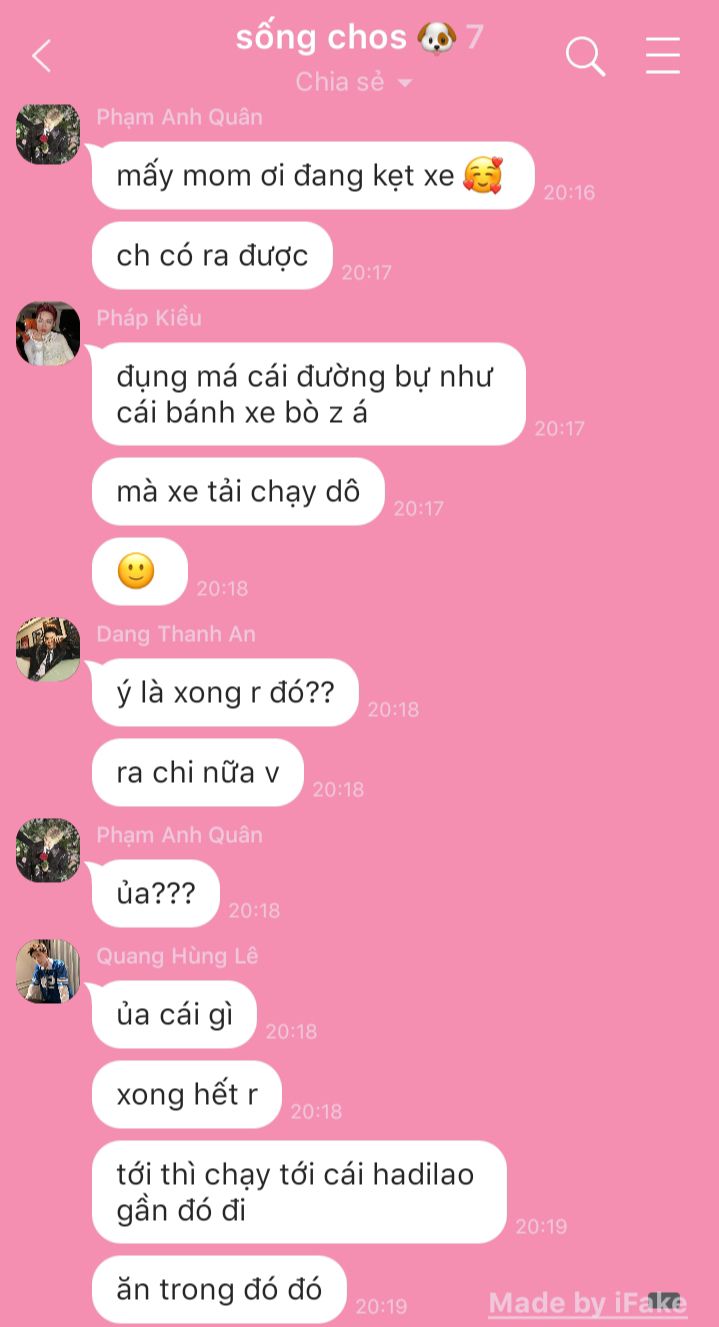This screenshot has height=1327, width=719.
Task: Open the chat menu with three lines
Action: click(x=663, y=56)
